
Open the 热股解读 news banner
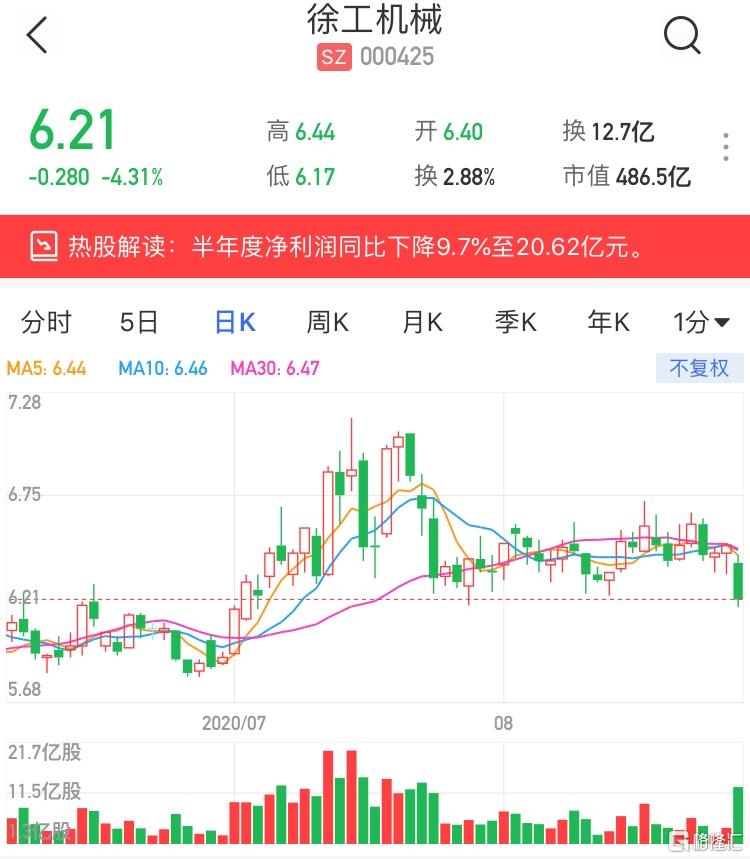pos(375,246)
